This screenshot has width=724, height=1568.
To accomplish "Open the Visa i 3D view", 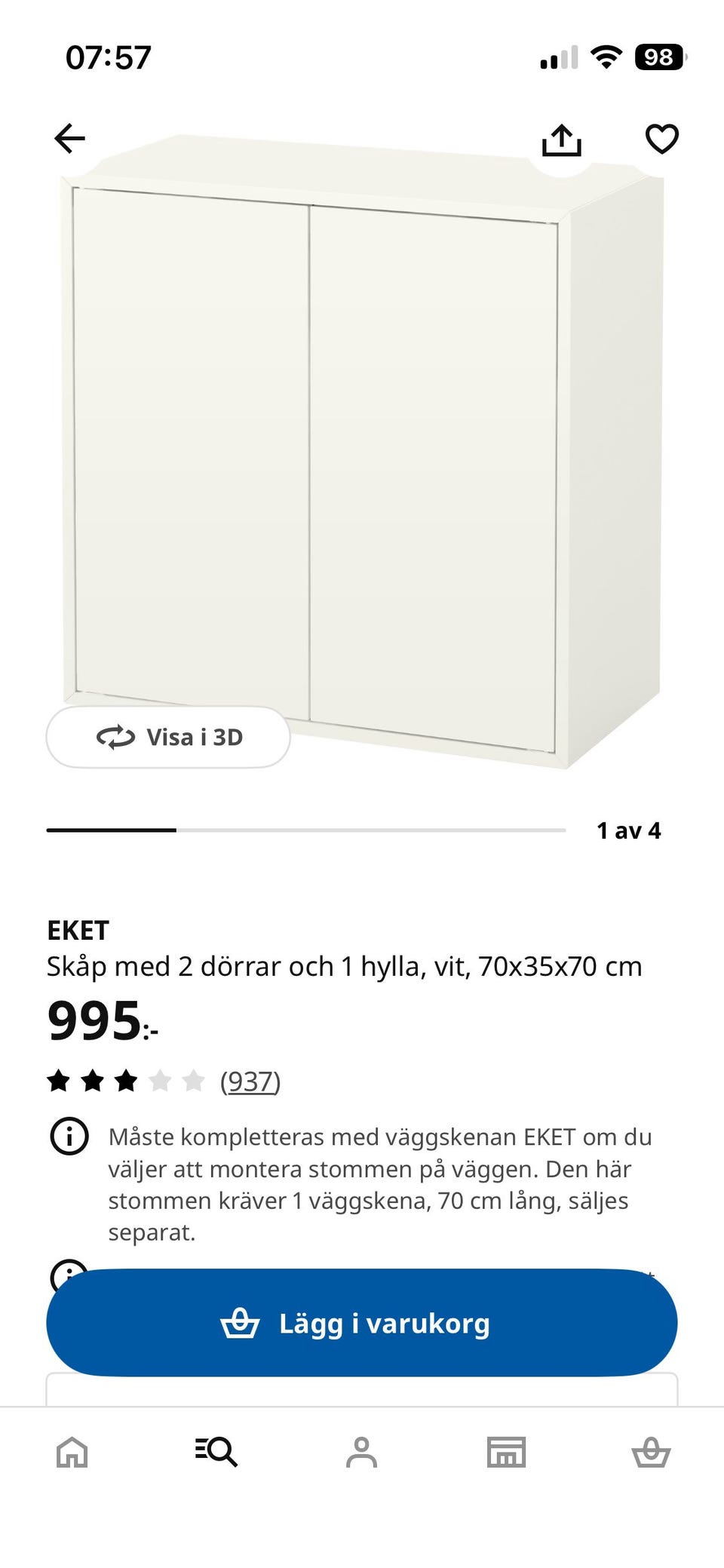I will tap(168, 737).
